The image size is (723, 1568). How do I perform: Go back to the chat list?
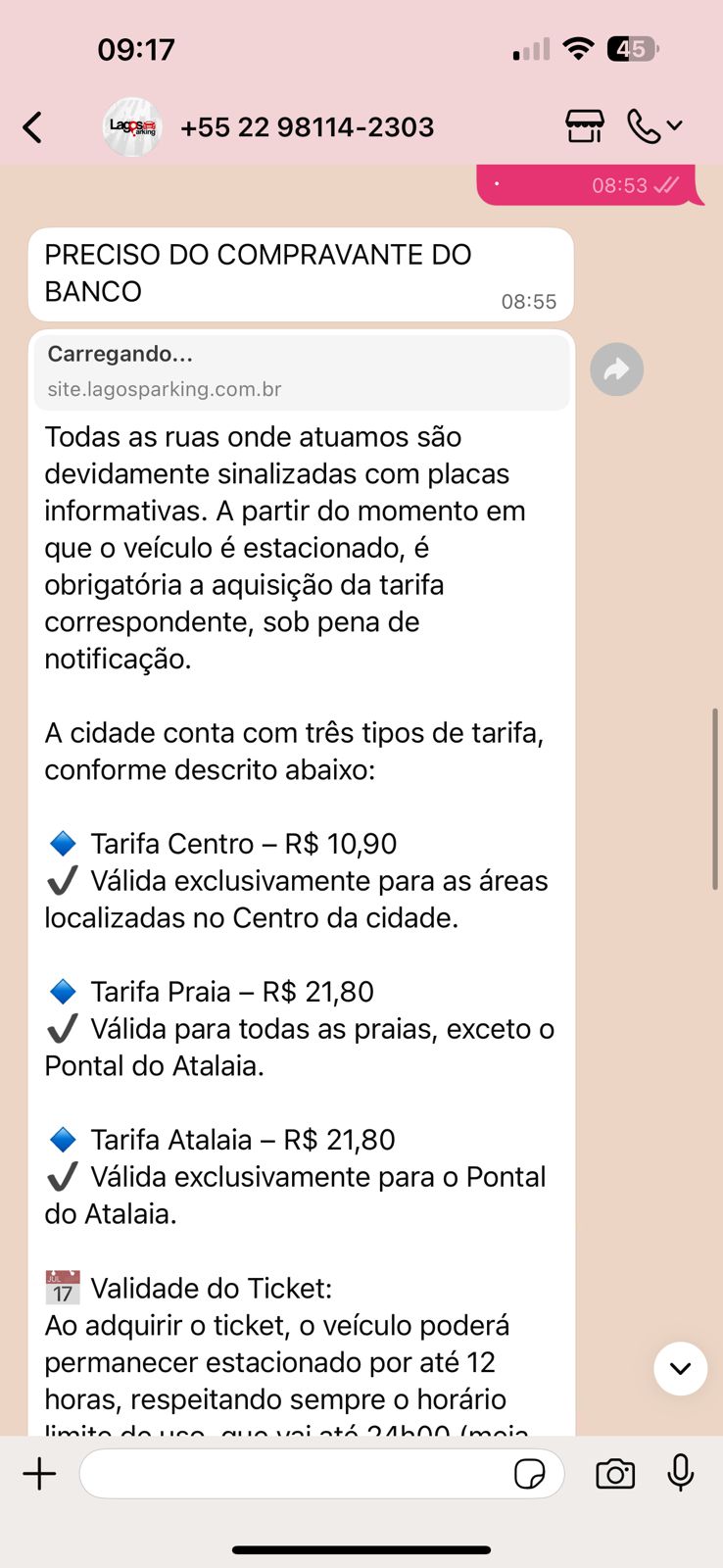pos(33,127)
